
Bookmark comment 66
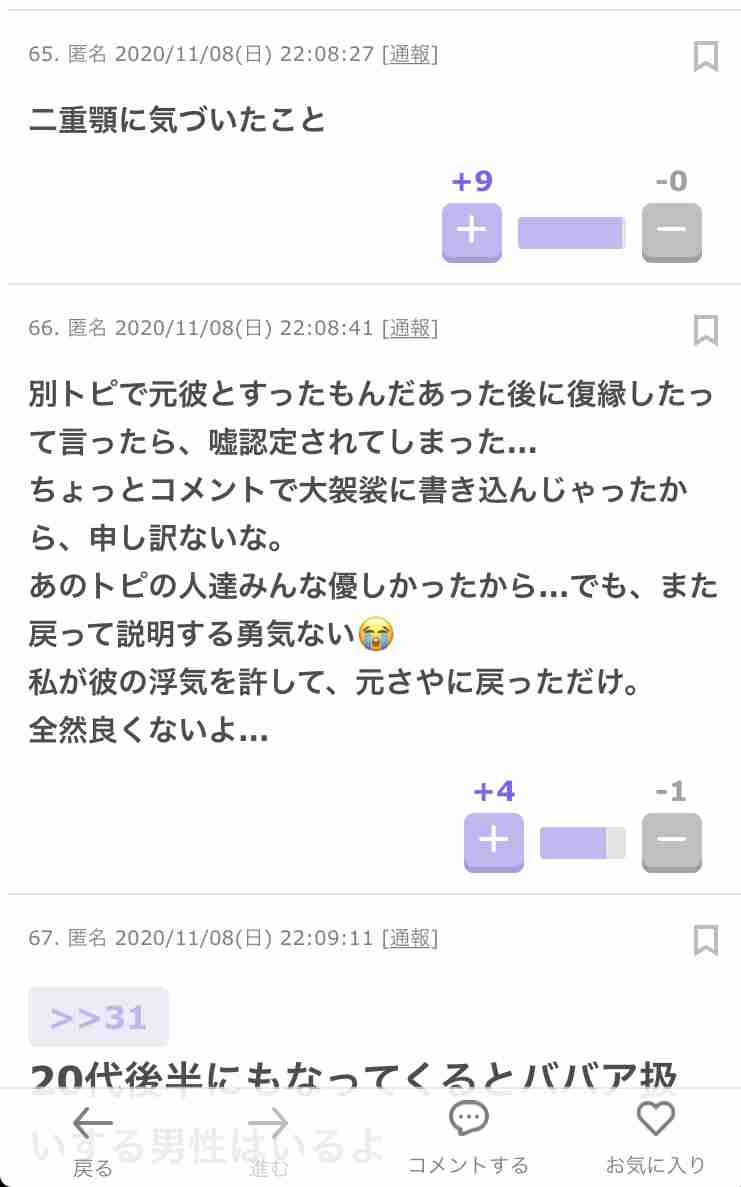(x=705, y=331)
